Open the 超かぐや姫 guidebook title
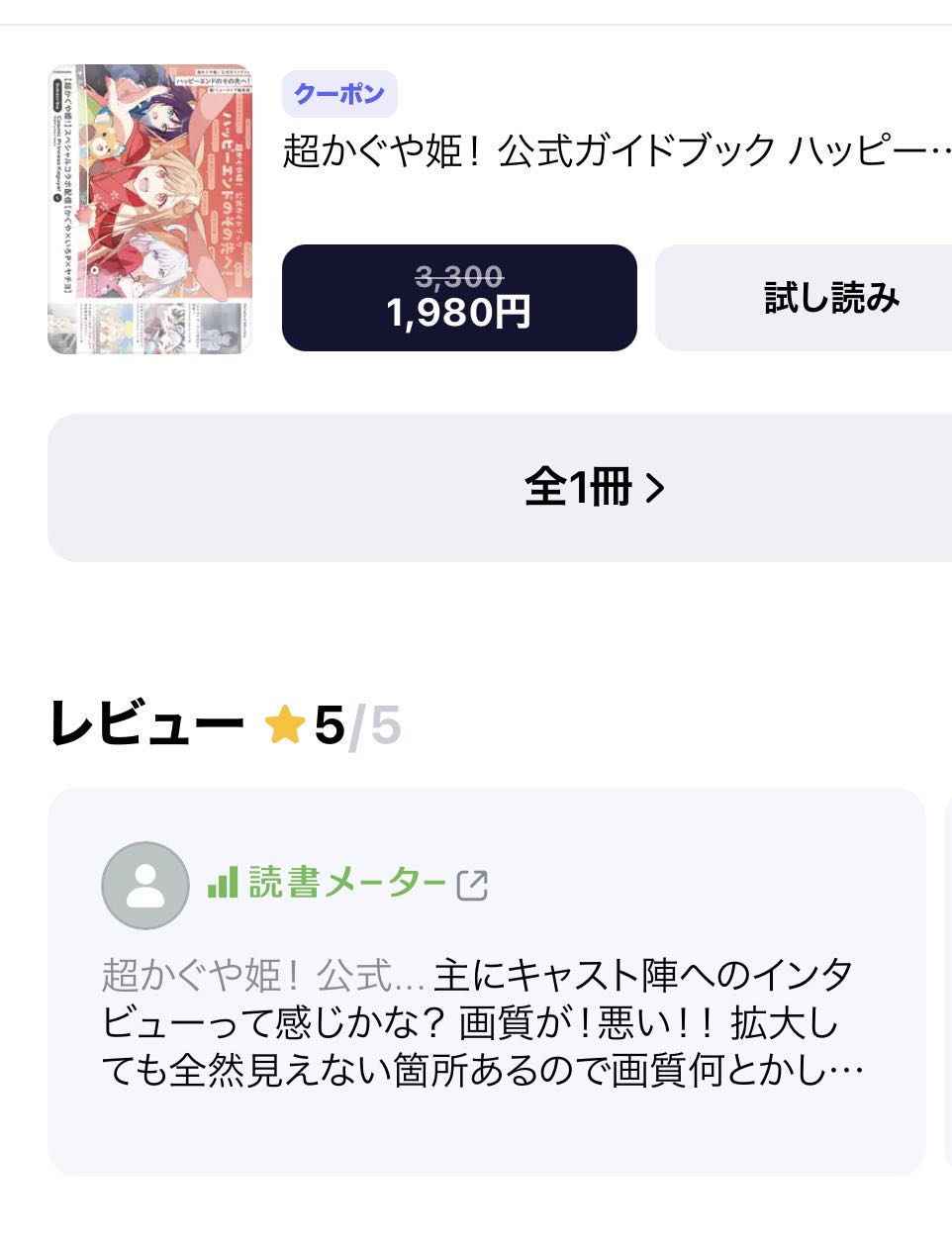 click(616, 151)
